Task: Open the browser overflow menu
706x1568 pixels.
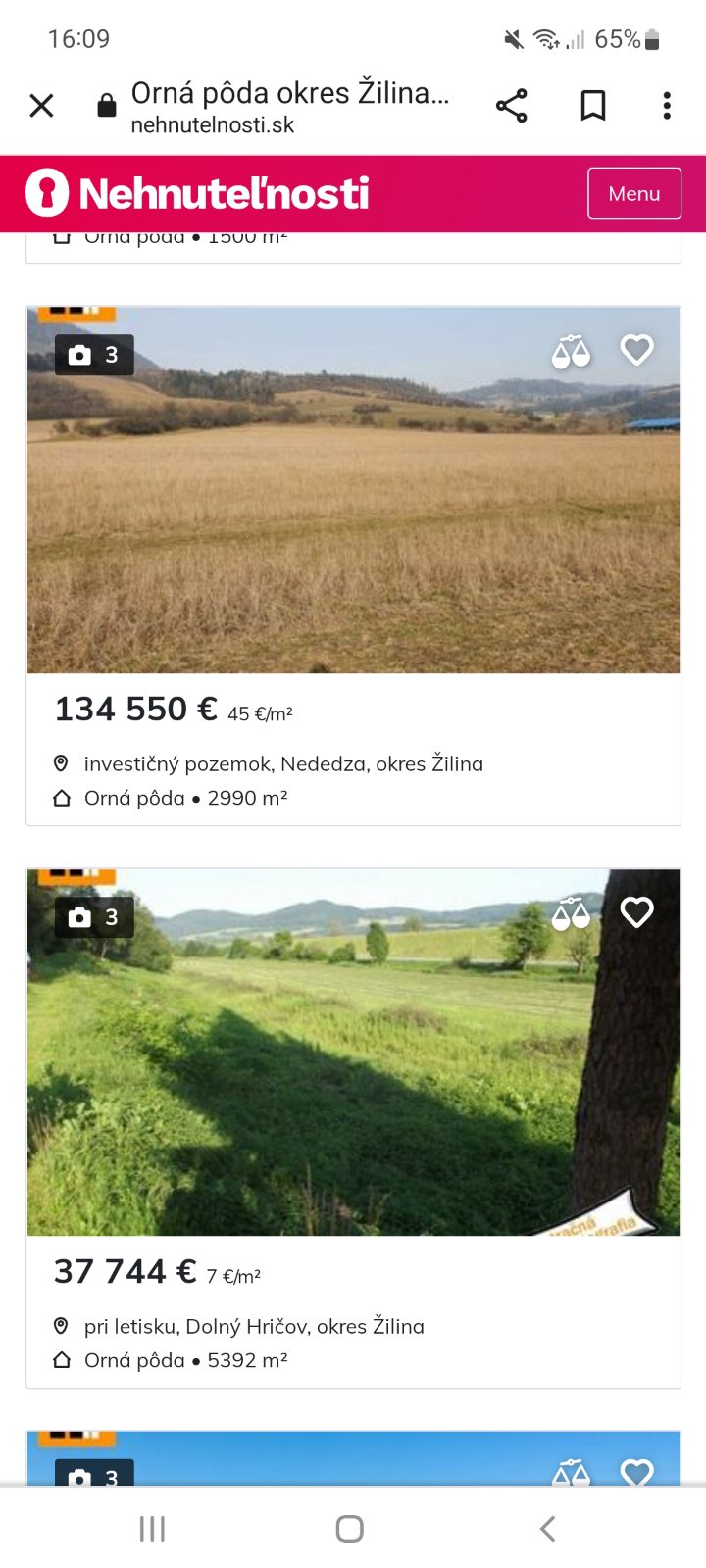Action: tap(667, 106)
